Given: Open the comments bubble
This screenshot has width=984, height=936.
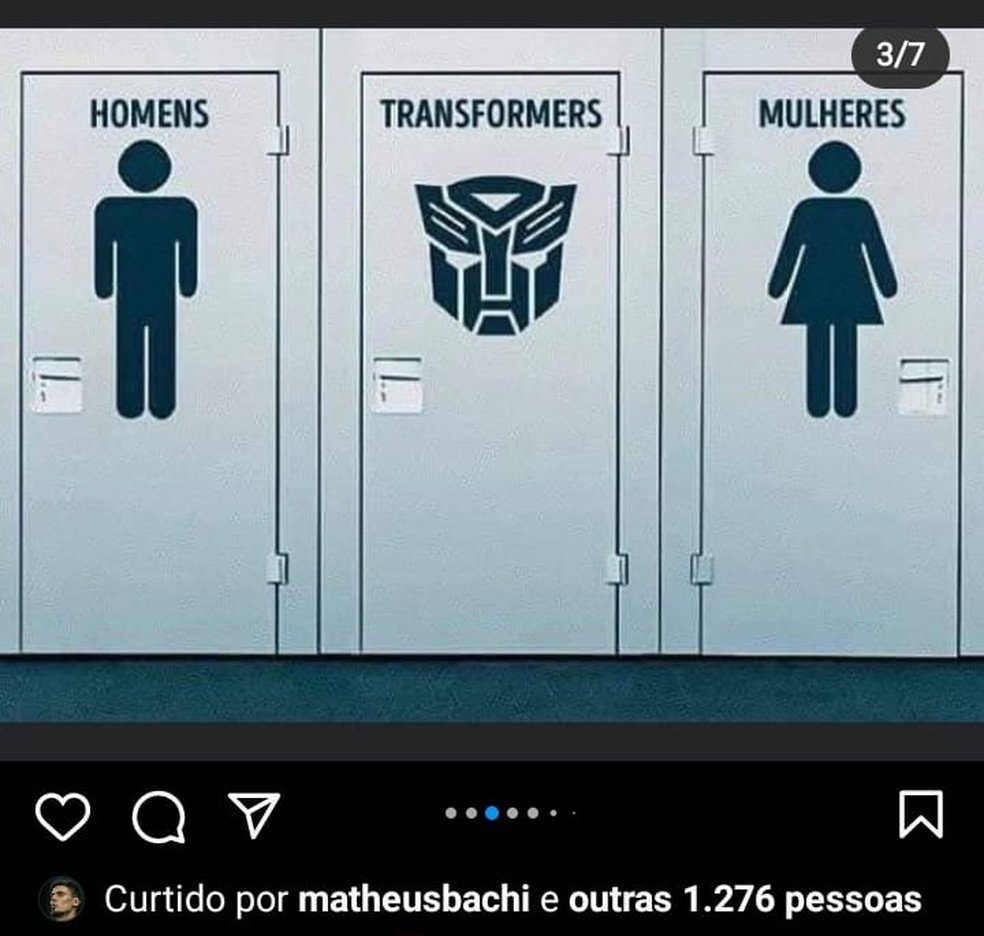Looking at the screenshot, I should pos(159,816).
